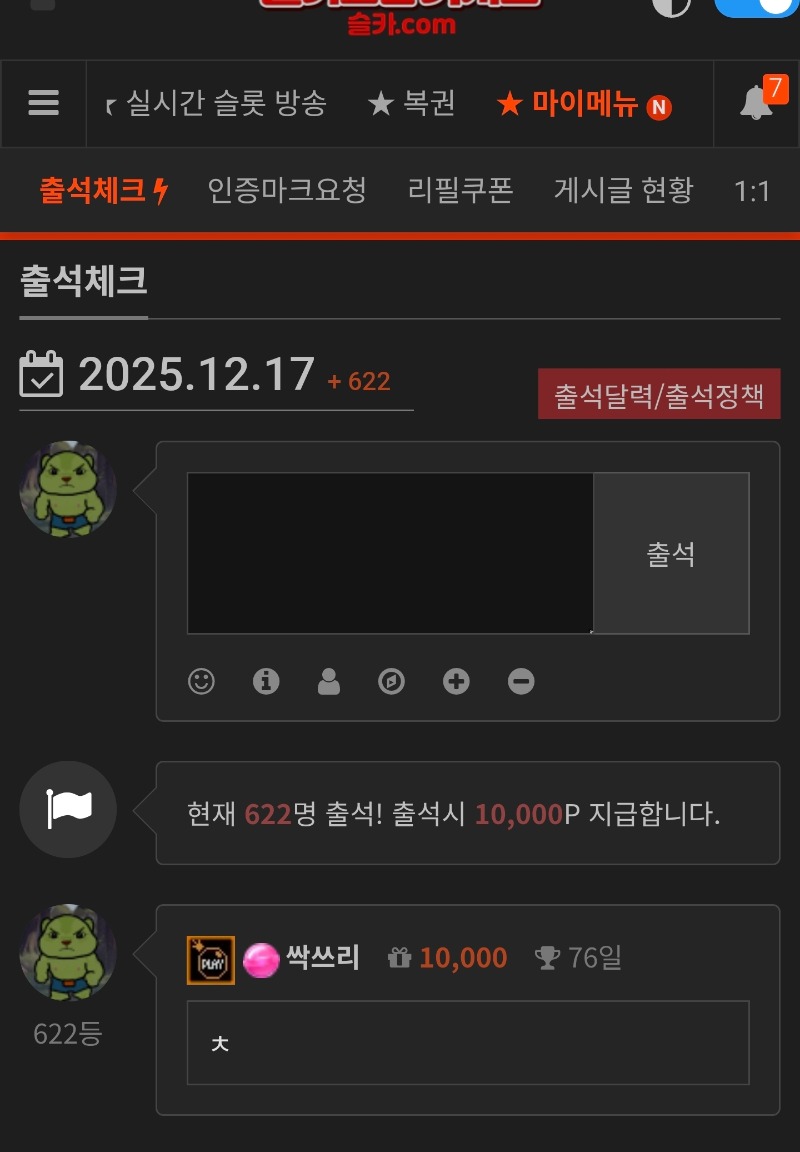800x1152 pixels.
Task: Tap the info circle icon
Action: pyautogui.click(x=266, y=682)
